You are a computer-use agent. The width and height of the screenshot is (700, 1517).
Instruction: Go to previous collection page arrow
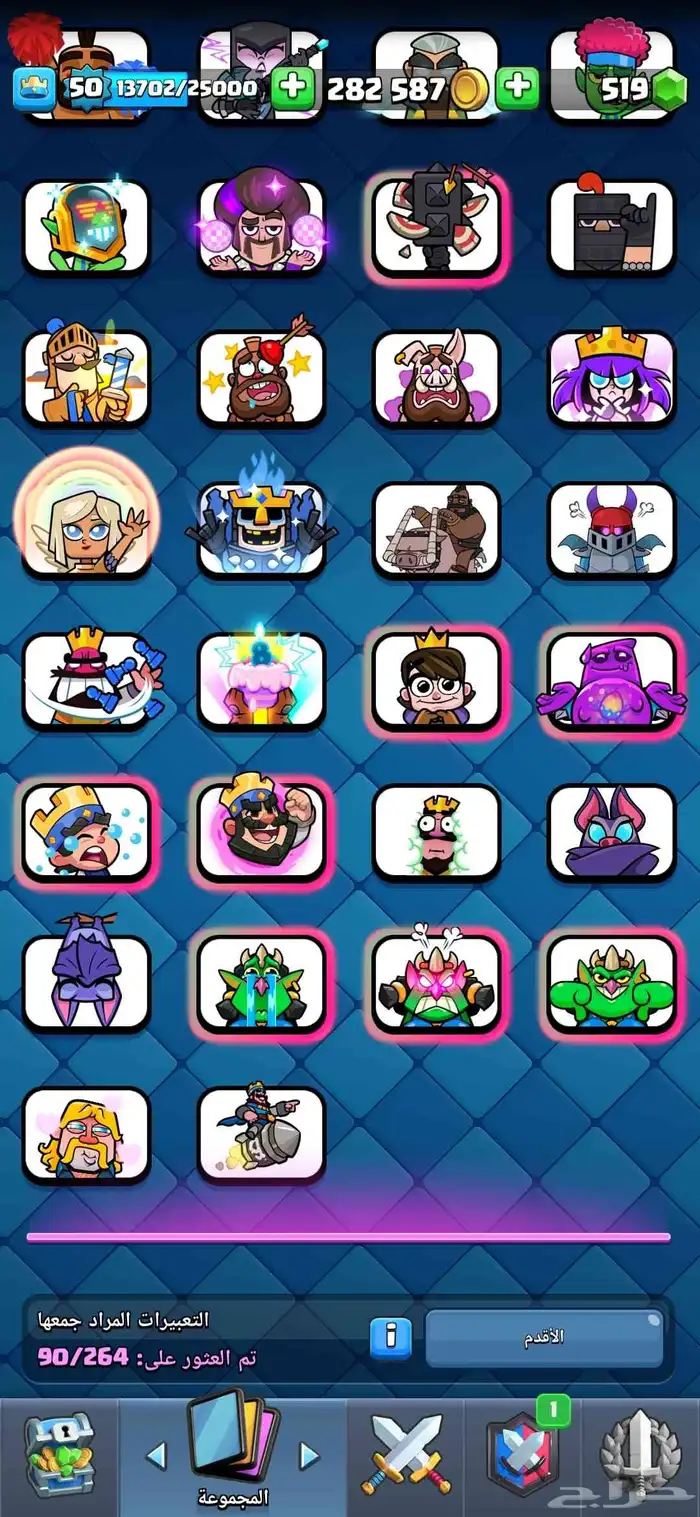click(156, 1455)
